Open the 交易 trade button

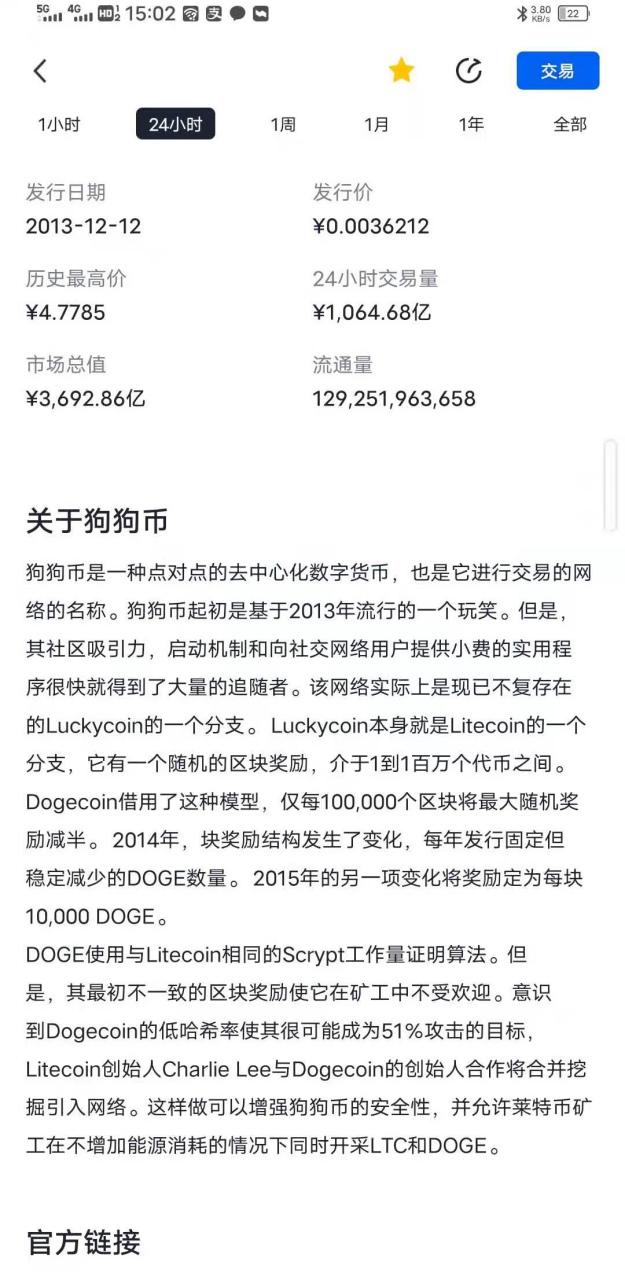click(557, 71)
